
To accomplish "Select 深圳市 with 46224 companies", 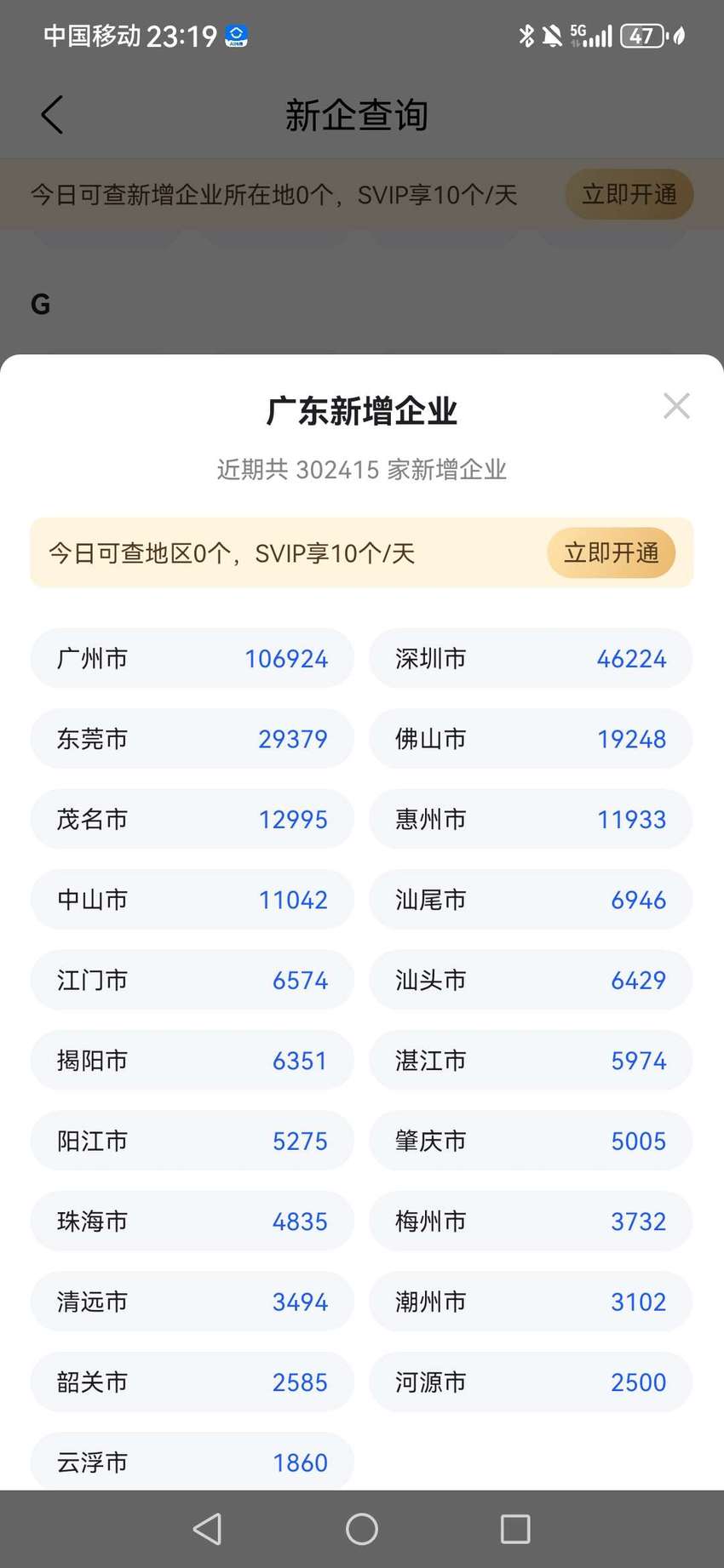I will coord(531,658).
